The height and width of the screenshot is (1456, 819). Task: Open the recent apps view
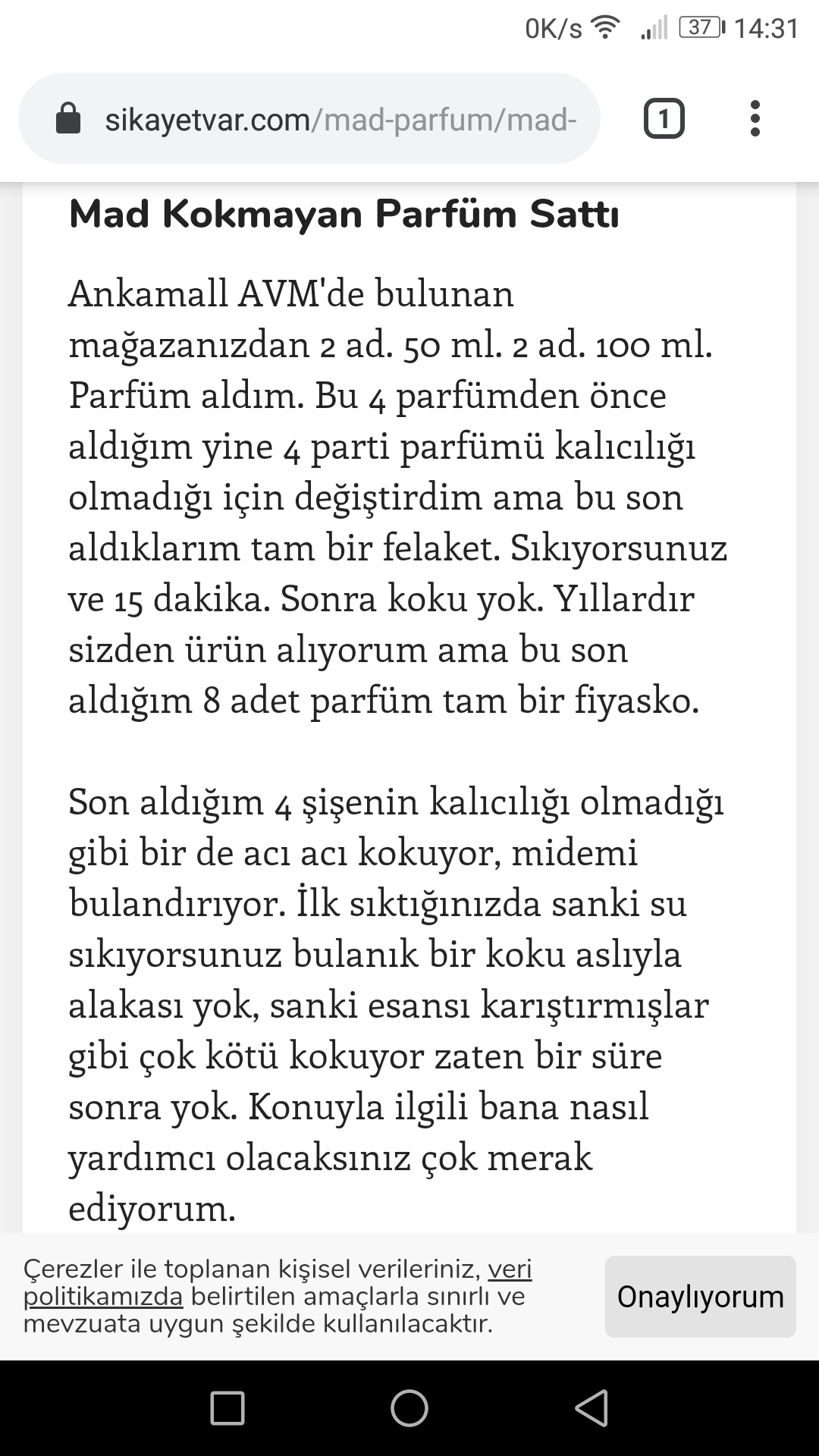click(227, 1408)
